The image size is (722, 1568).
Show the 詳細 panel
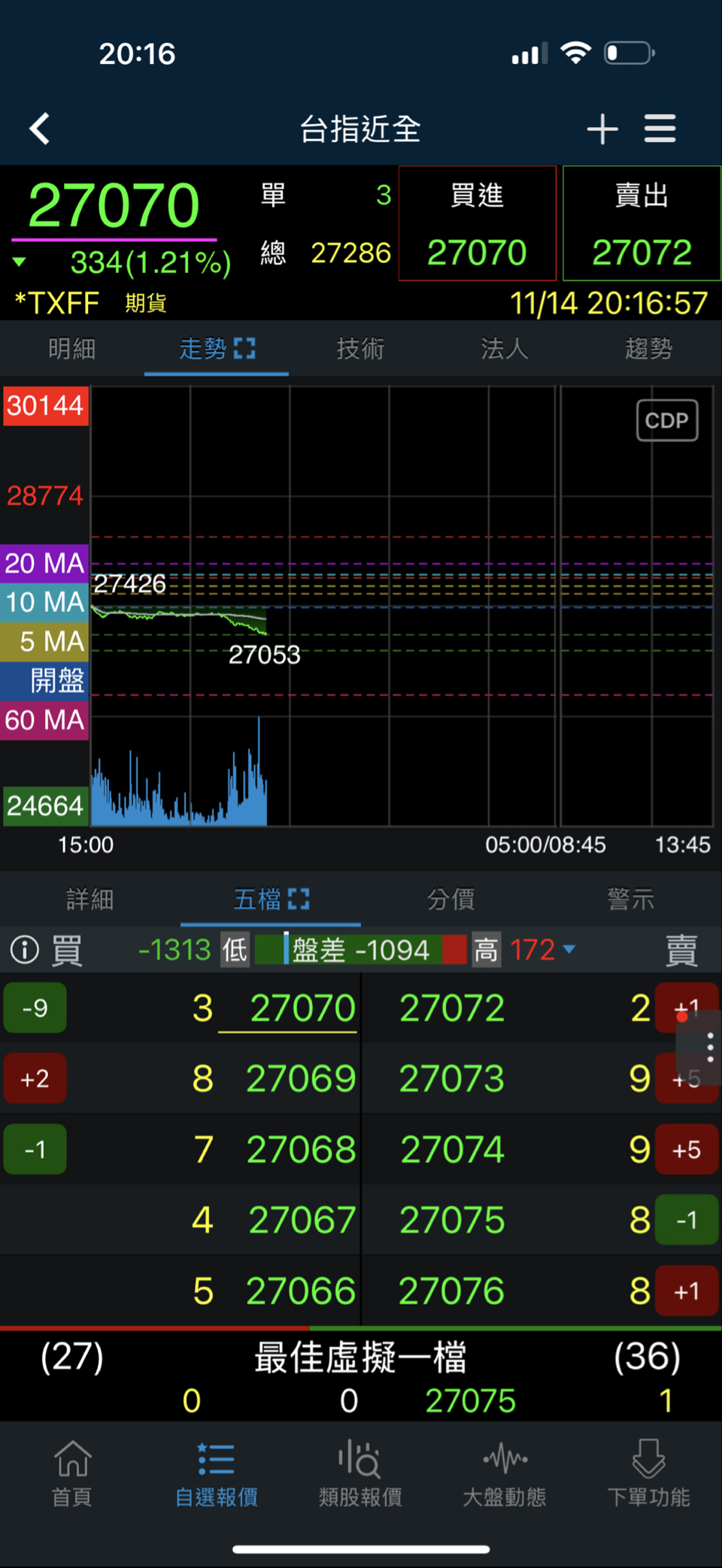click(89, 899)
